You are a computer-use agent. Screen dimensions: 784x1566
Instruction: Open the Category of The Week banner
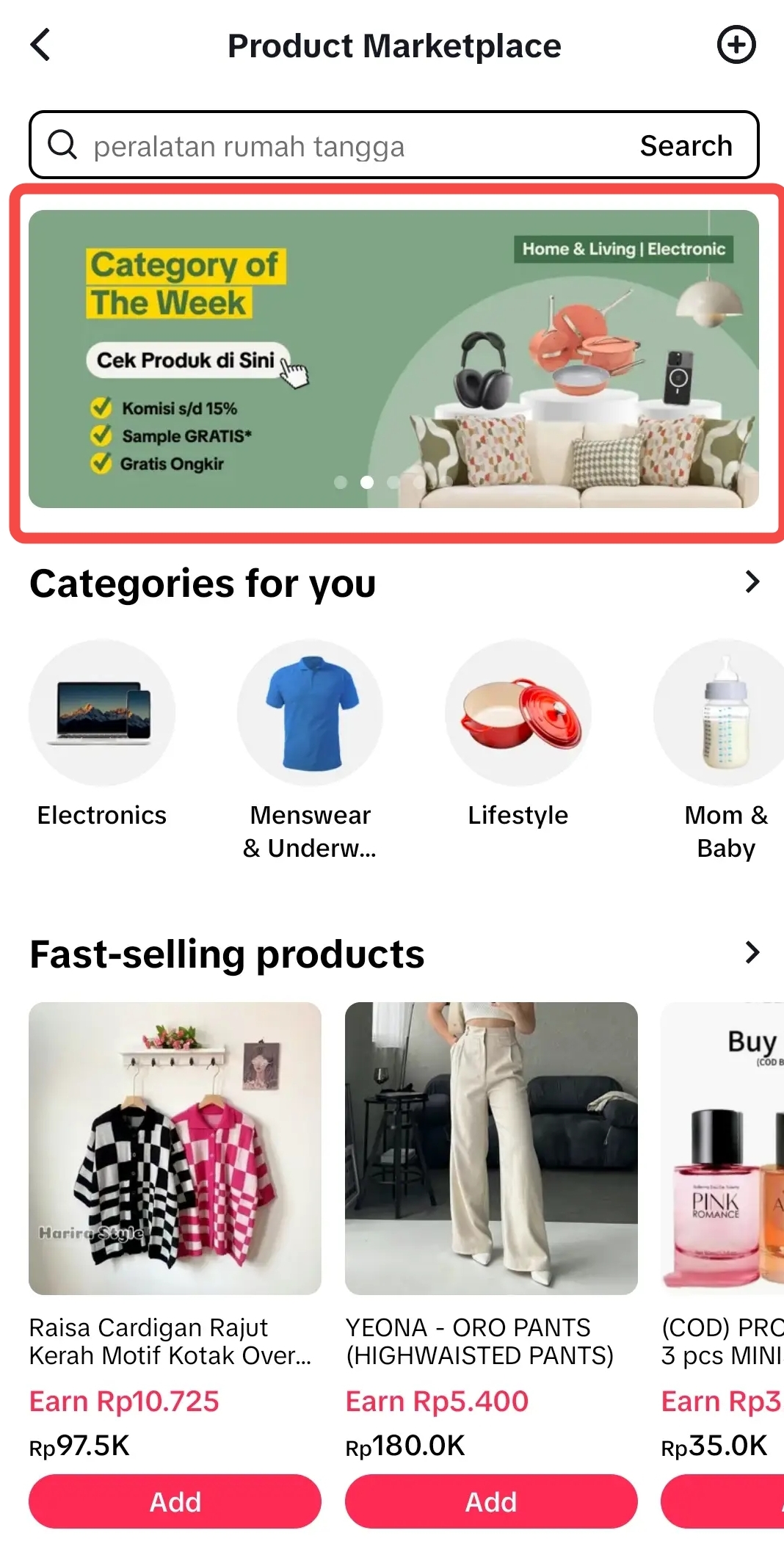coord(393,359)
